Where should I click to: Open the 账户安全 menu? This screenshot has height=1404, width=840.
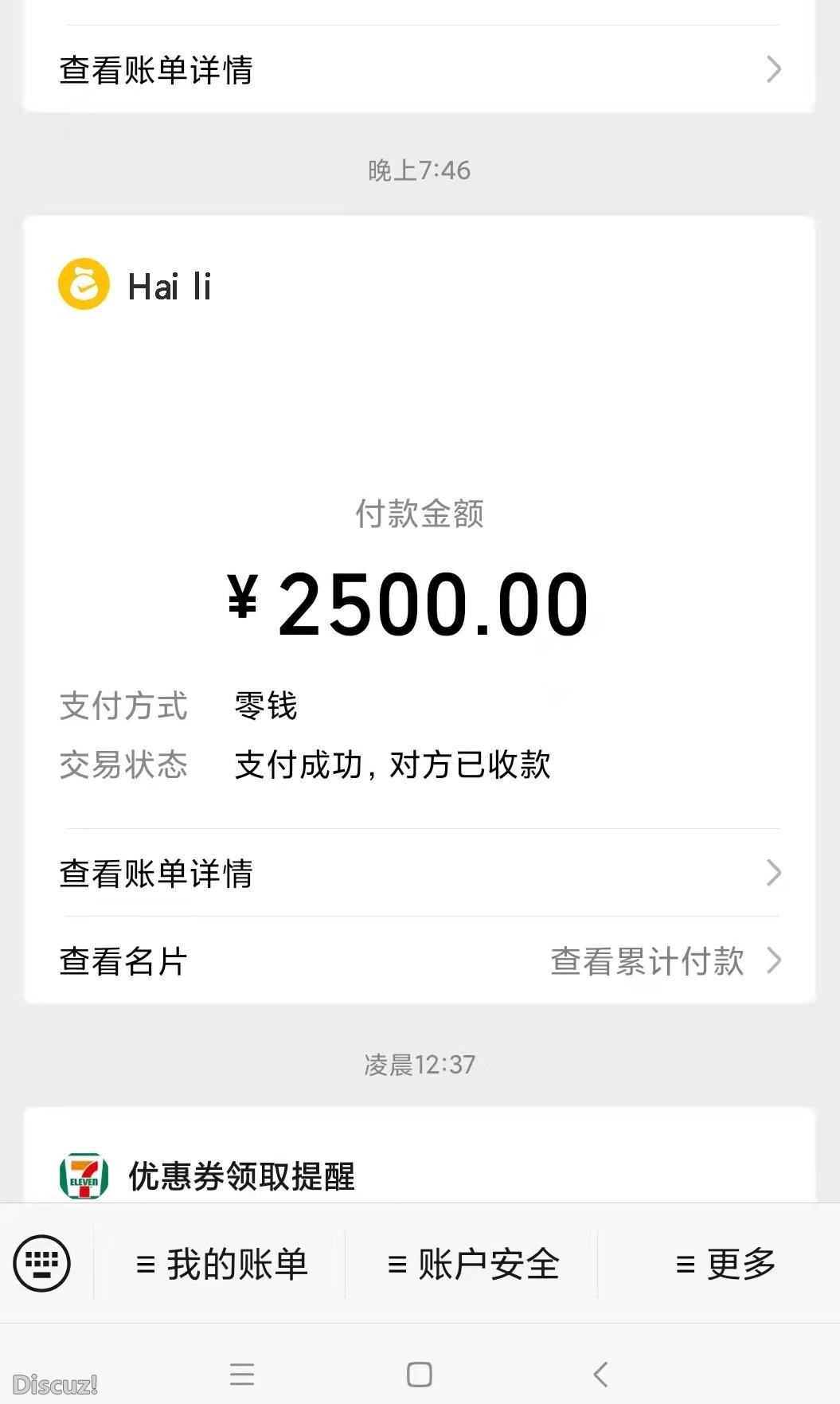(x=473, y=1264)
